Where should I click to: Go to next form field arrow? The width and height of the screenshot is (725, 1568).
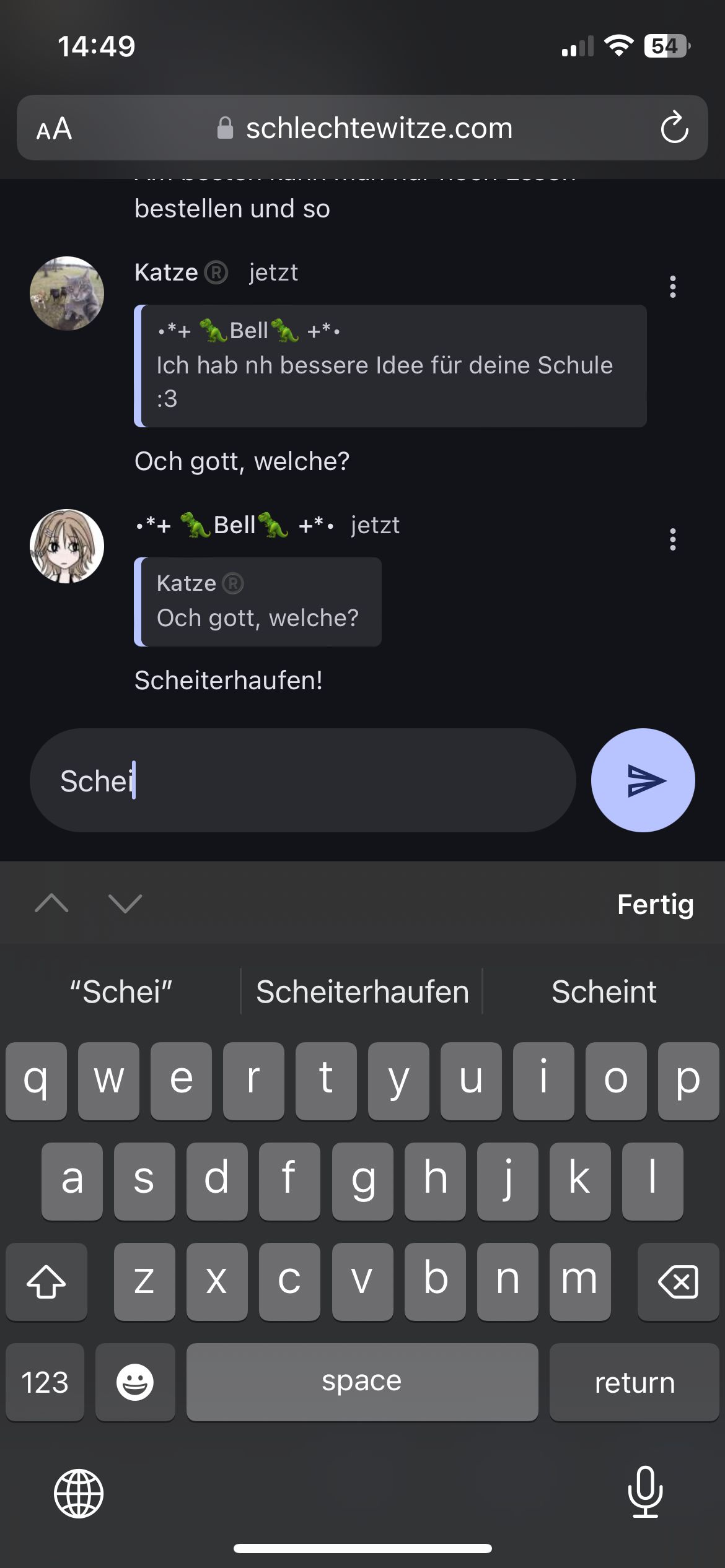[125, 904]
